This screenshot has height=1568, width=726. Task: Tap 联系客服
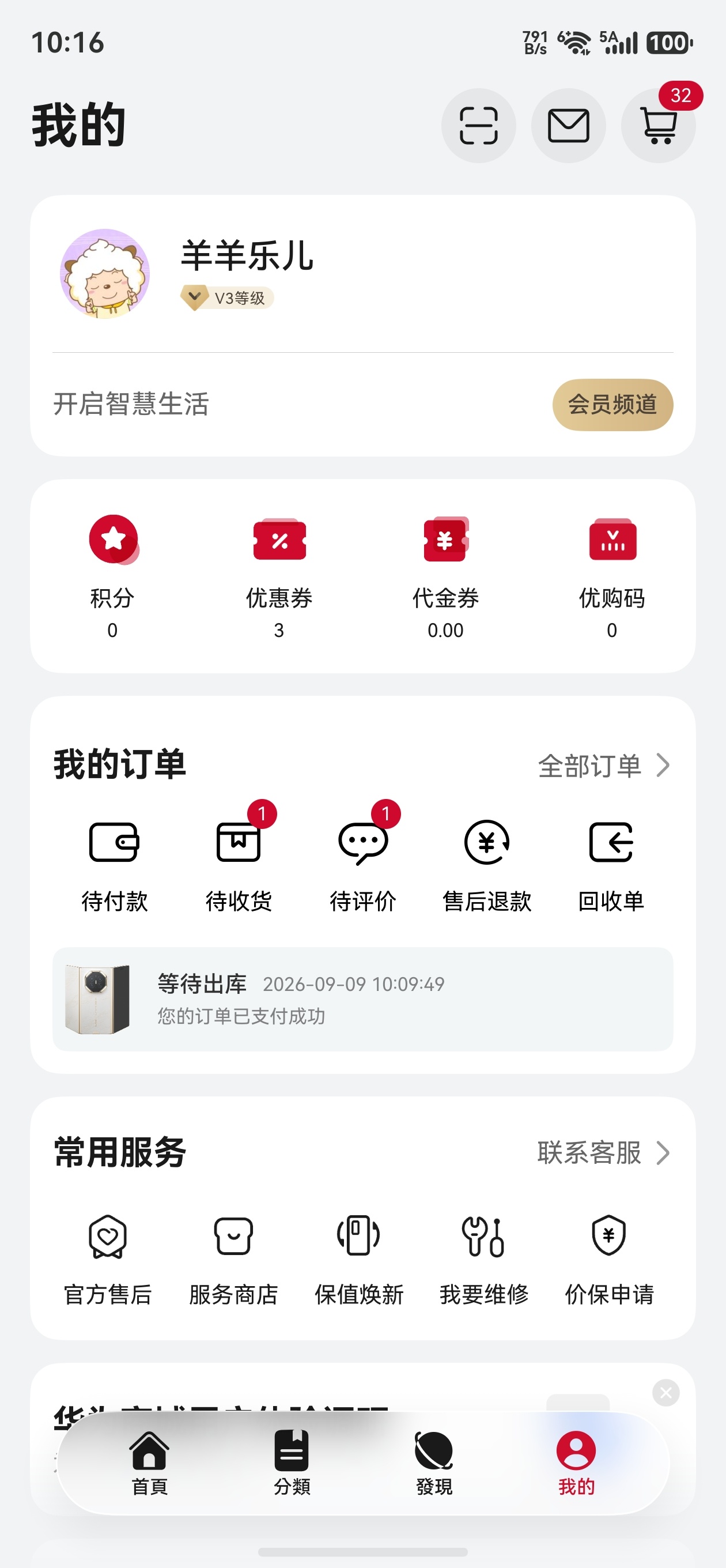coord(604,1152)
